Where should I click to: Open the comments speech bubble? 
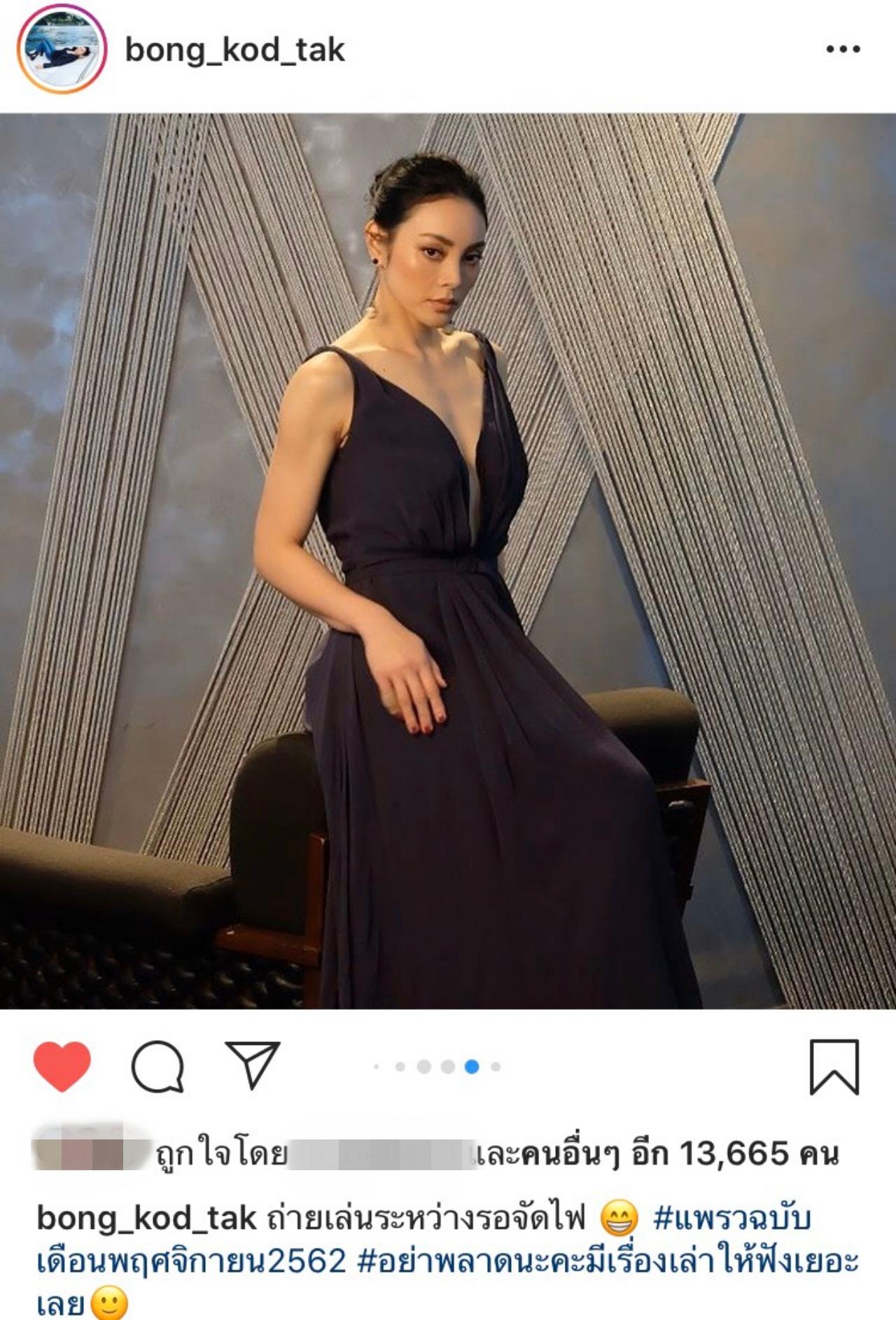point(157,1067)
